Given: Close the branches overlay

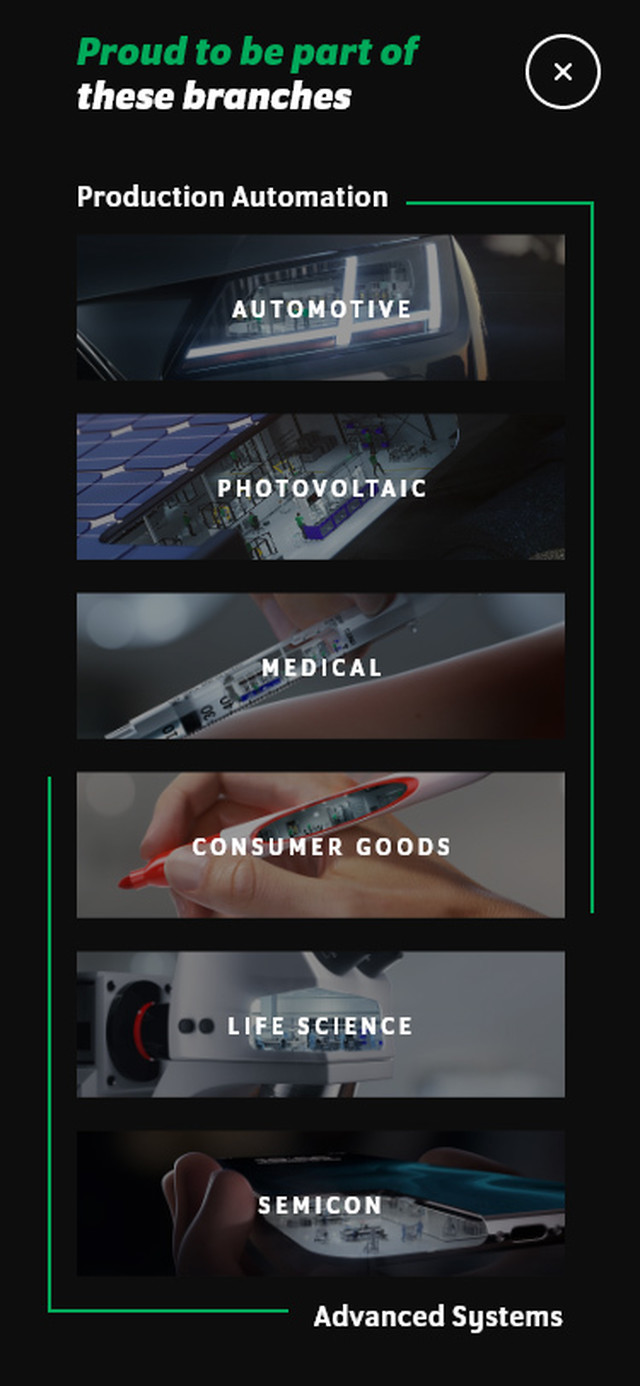Looking at the screenshot, I should (x=562, y=72).
